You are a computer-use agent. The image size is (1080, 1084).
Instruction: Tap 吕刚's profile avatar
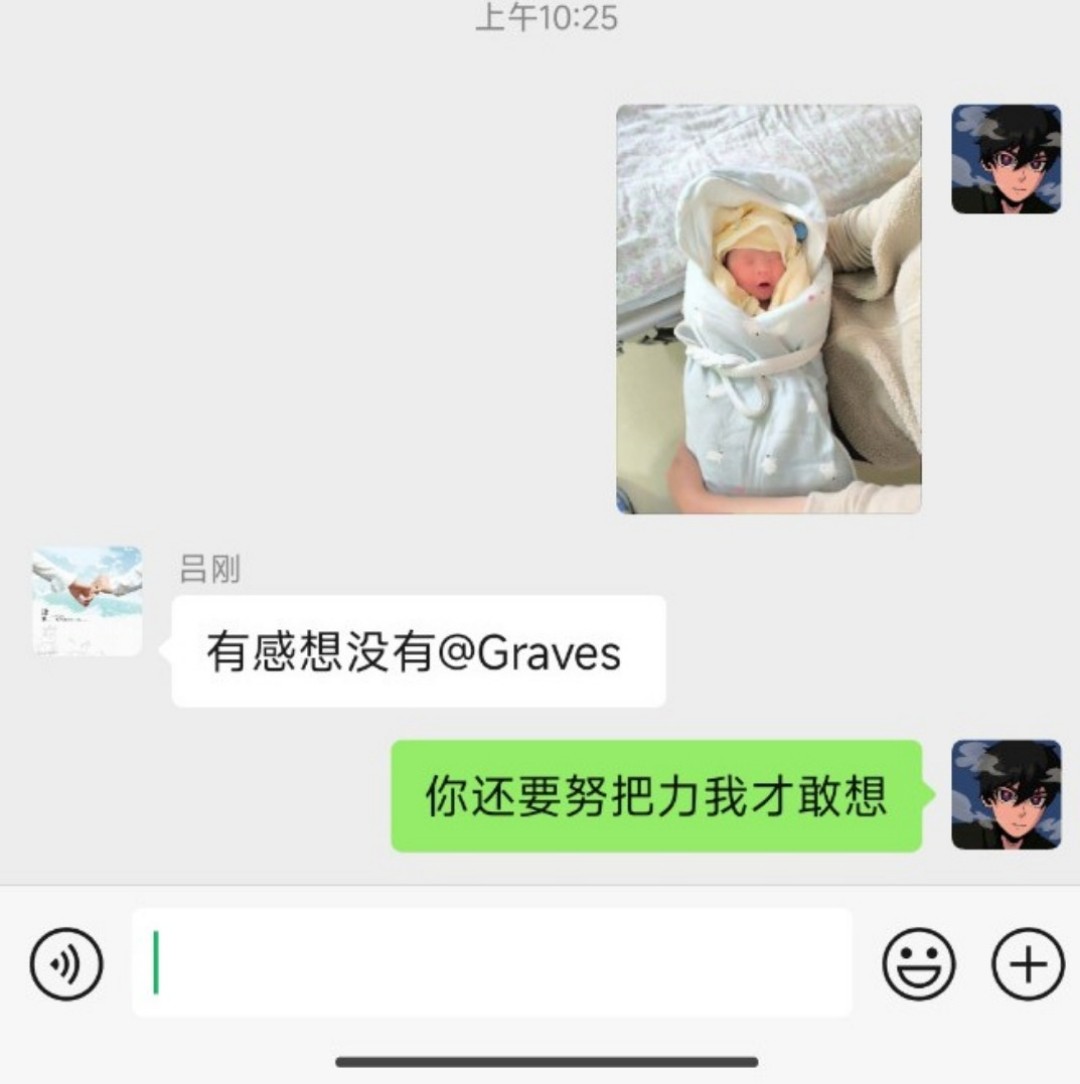(x=87, y=601)
